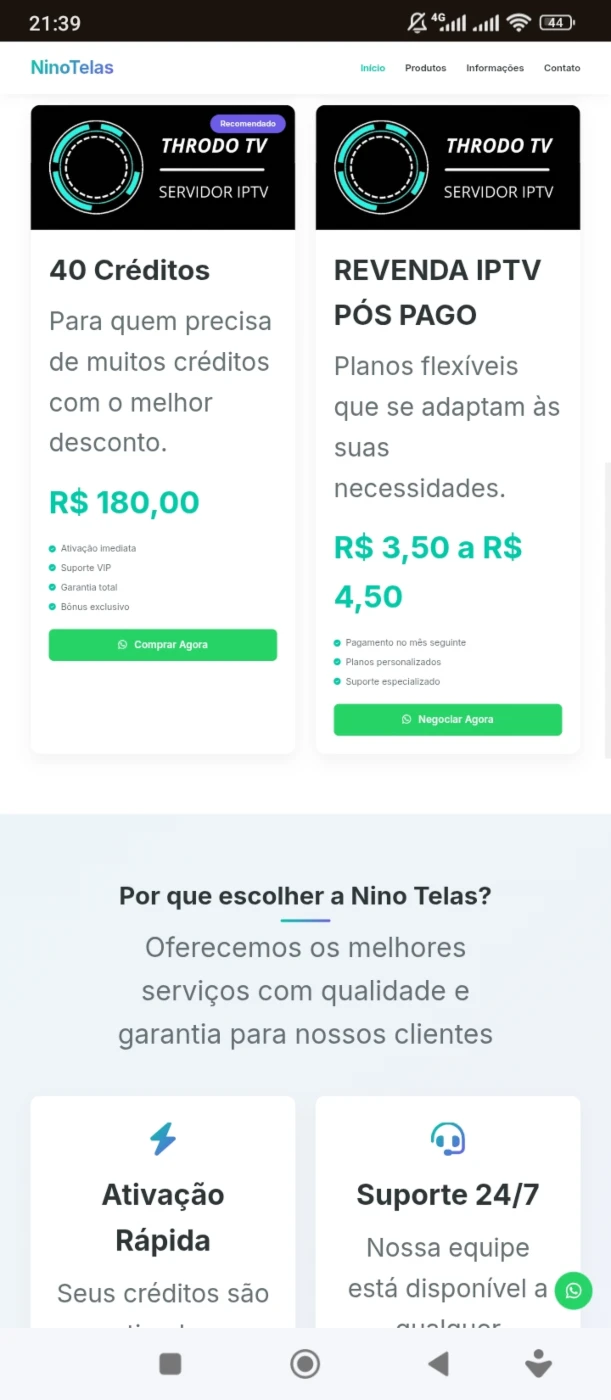This screenshot has width=611, height=1400.
Task: Go to the Início nav link
Action: pyautogui.click(x=373, y=68)
